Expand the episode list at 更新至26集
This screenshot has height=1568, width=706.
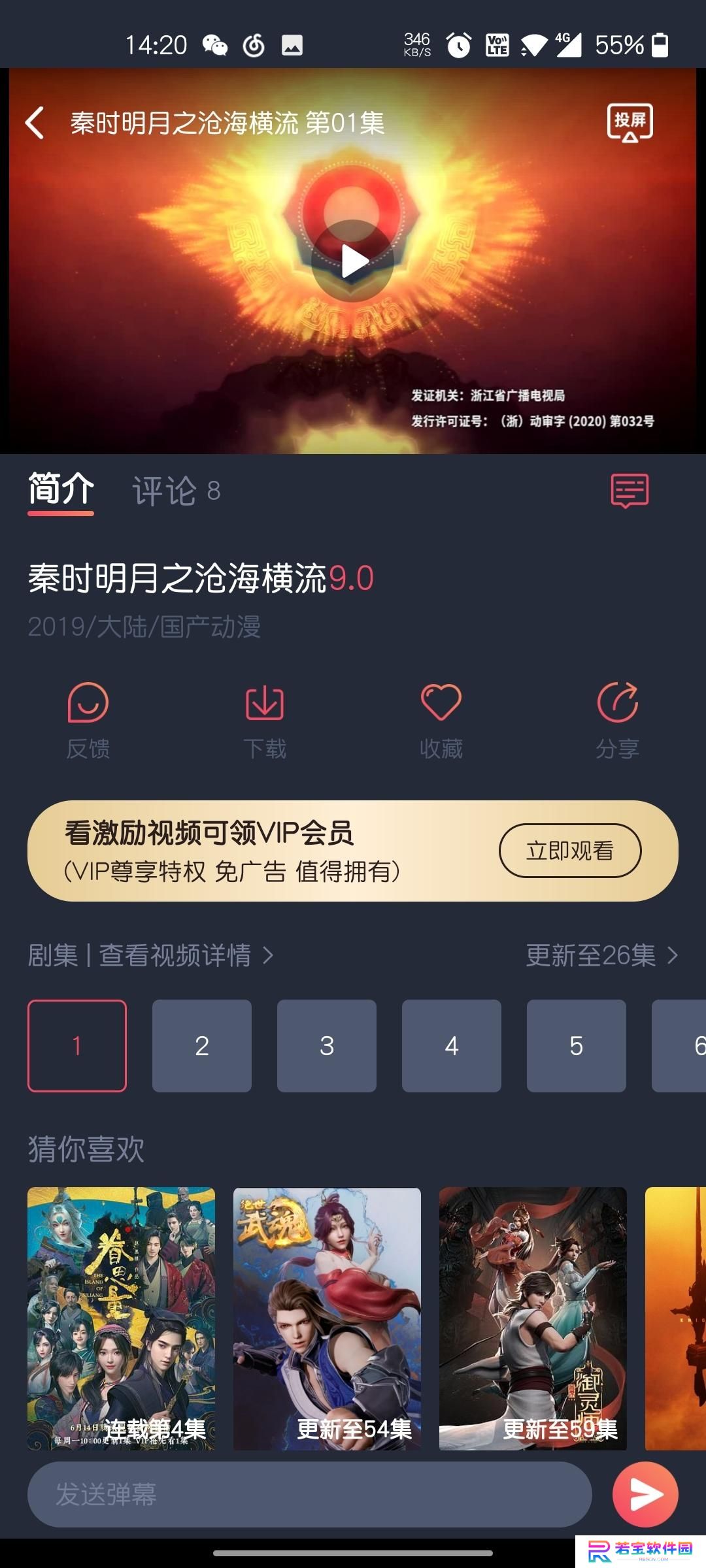click(x=602, y=956)
